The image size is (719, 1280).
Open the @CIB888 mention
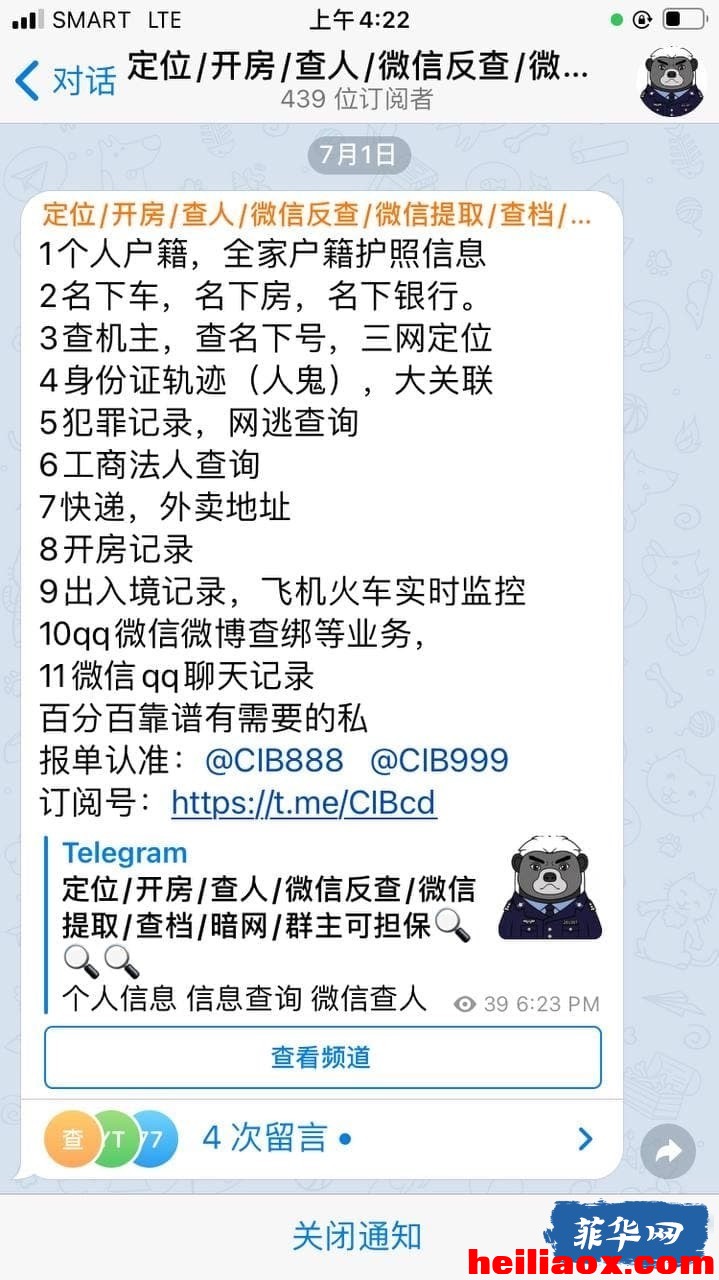click(x=274, y=760)
